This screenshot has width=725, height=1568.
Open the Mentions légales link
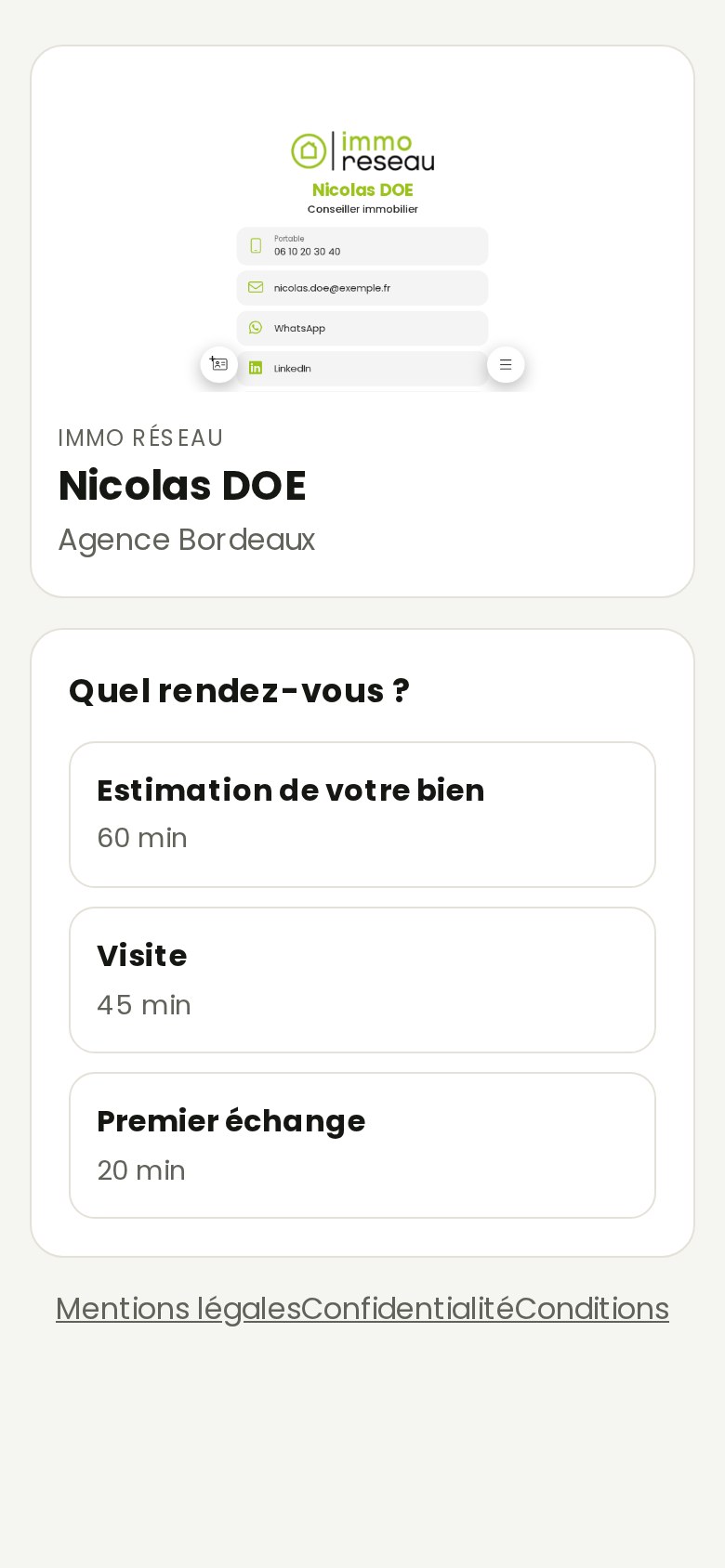click(x=178, y=1308)
